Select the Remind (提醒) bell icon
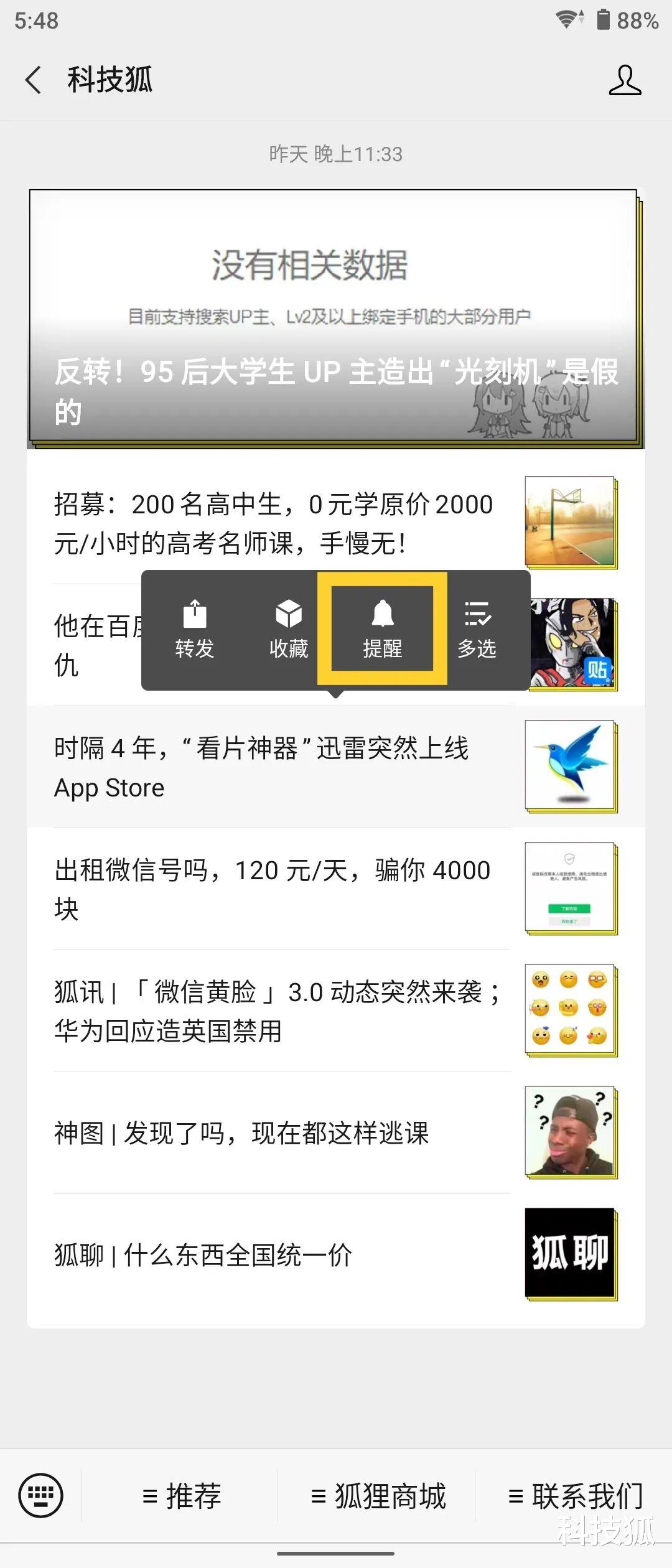The width and height of the screenshot is (672, 1568). tap(381, 628)
